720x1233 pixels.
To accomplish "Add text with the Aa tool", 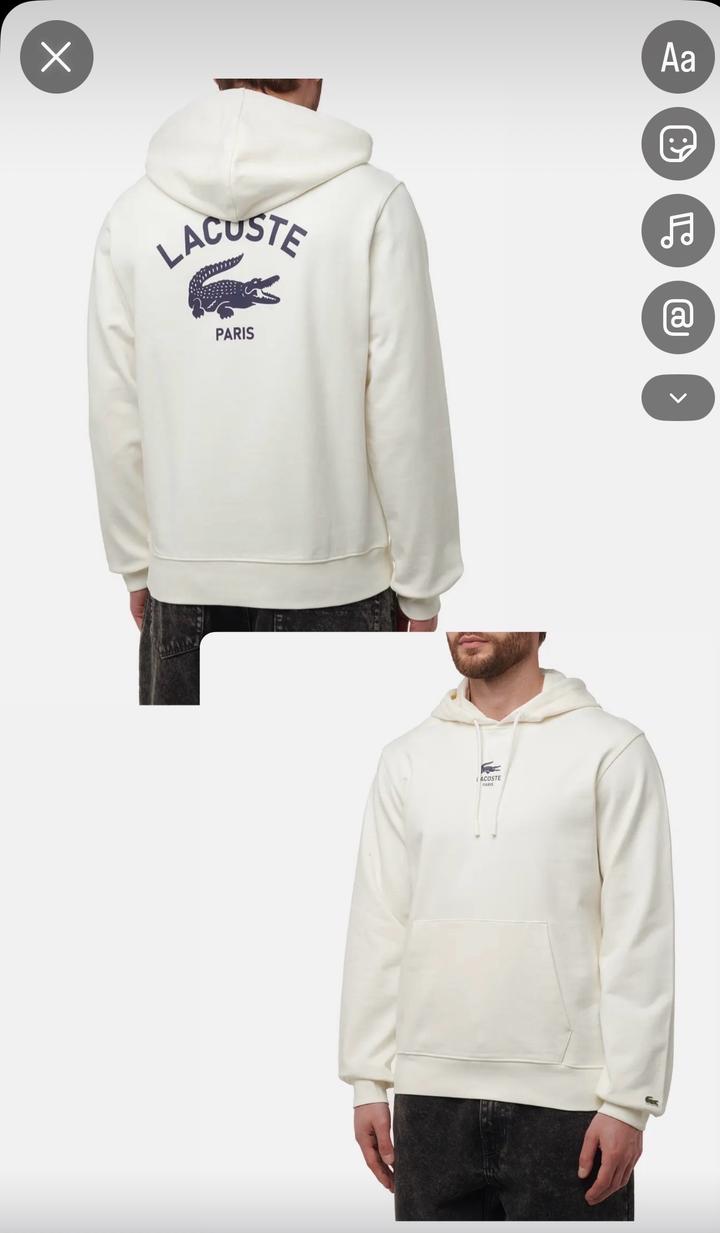I will point(677,57).
